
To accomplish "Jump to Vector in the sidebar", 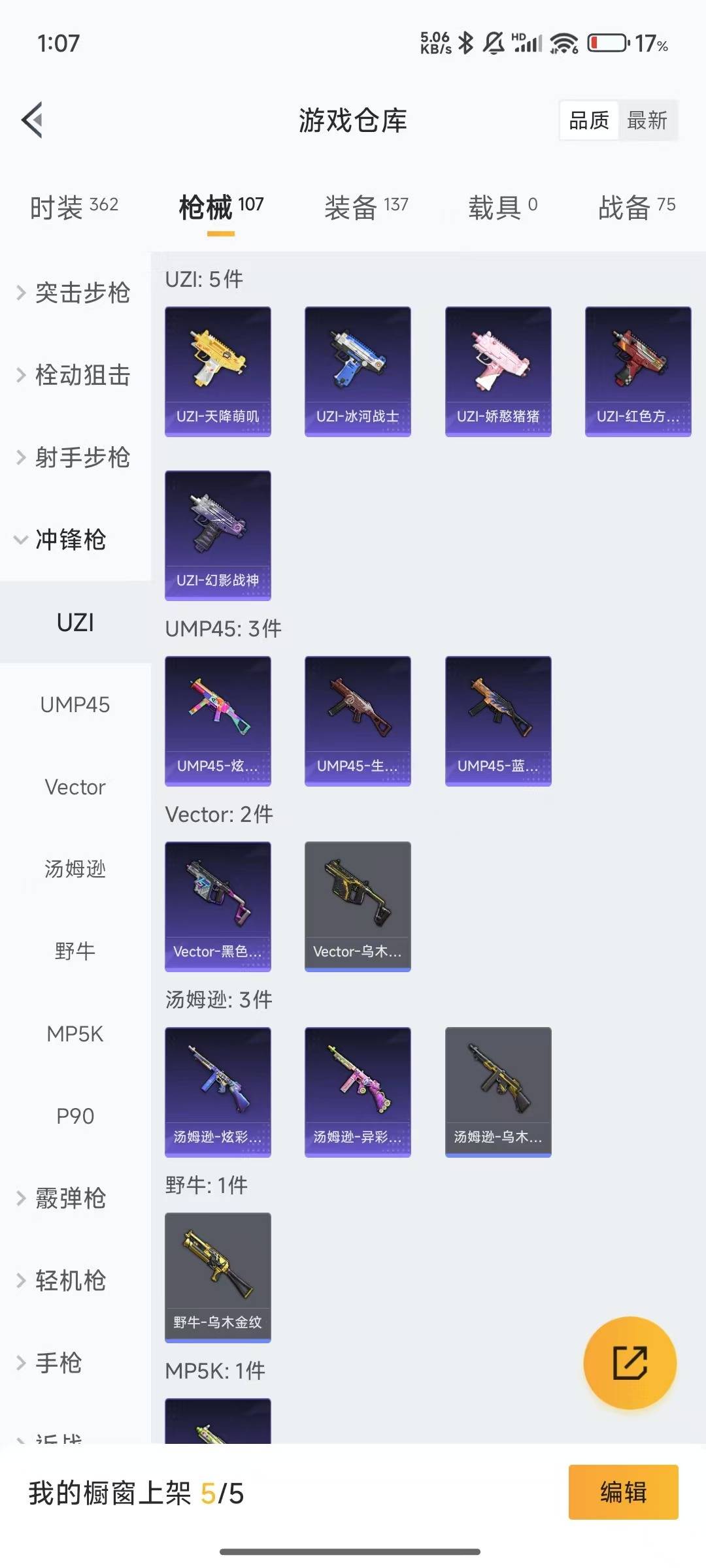I will point(75,787).
